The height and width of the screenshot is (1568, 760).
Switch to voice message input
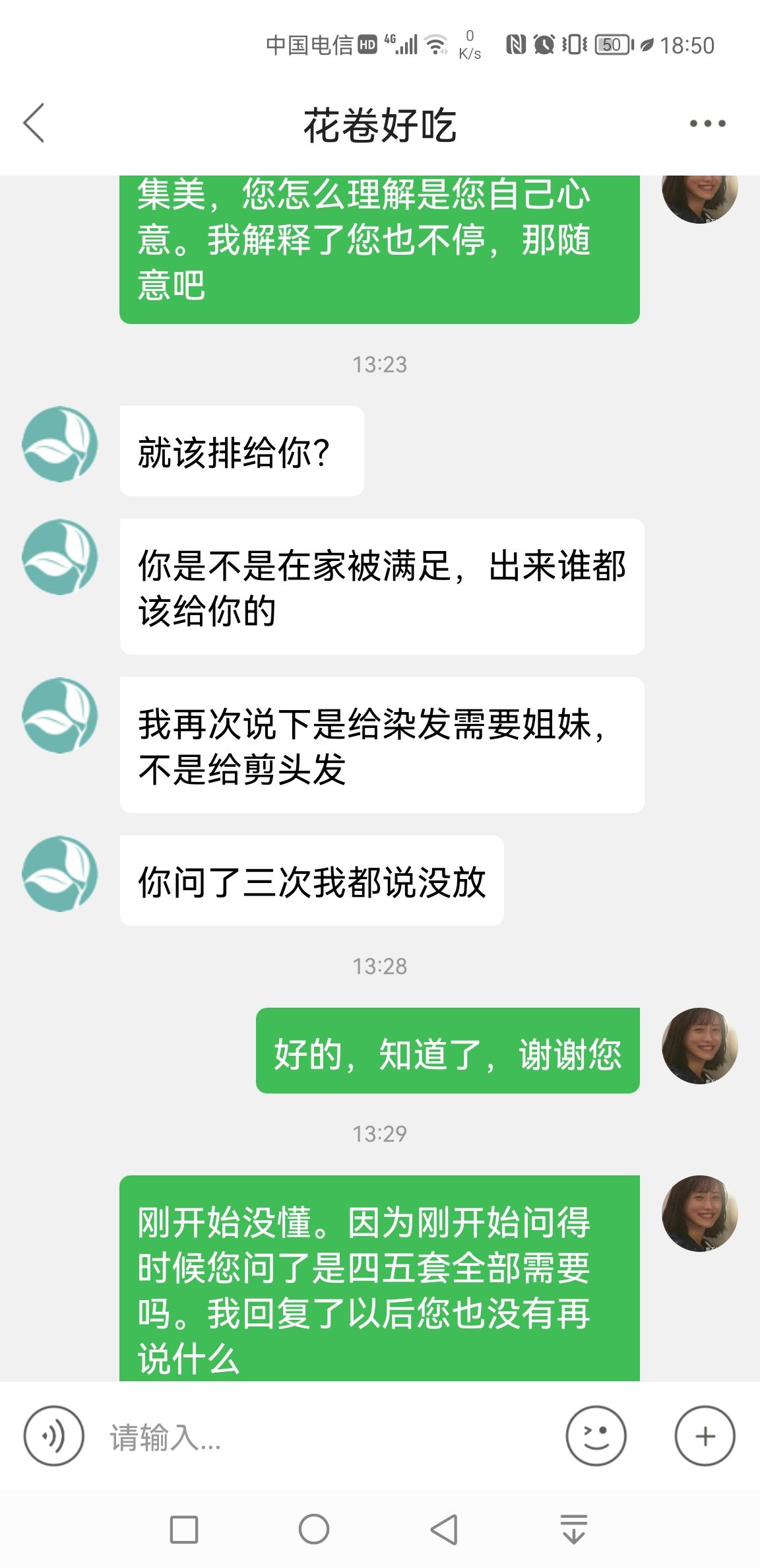point(53,1436)
